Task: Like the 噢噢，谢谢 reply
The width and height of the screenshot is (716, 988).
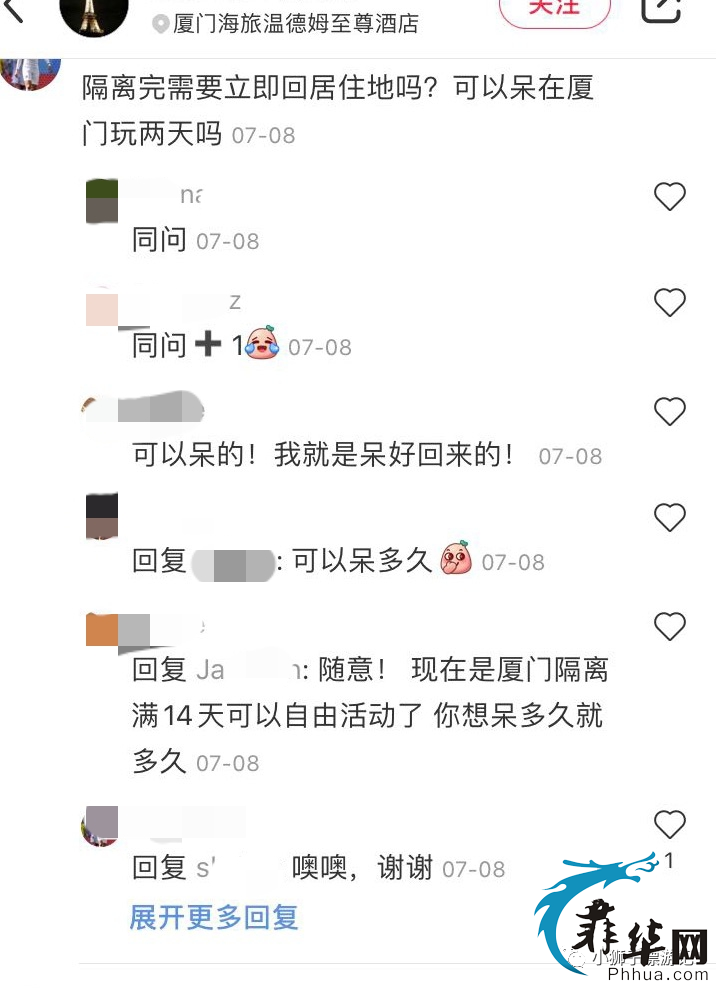Action: click(669, 824)
